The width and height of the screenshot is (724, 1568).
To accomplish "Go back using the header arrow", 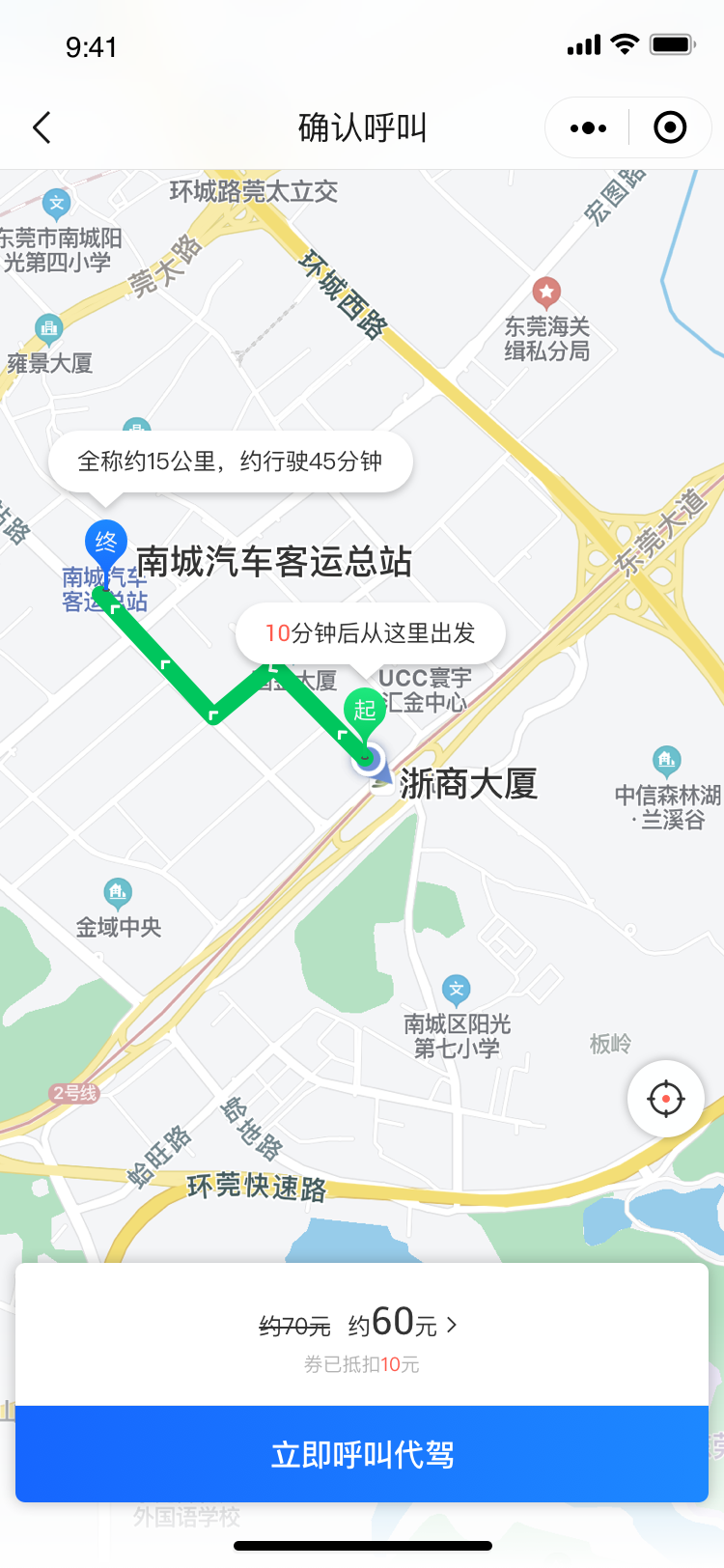I will pyautogui.click(x=42, y=127).
